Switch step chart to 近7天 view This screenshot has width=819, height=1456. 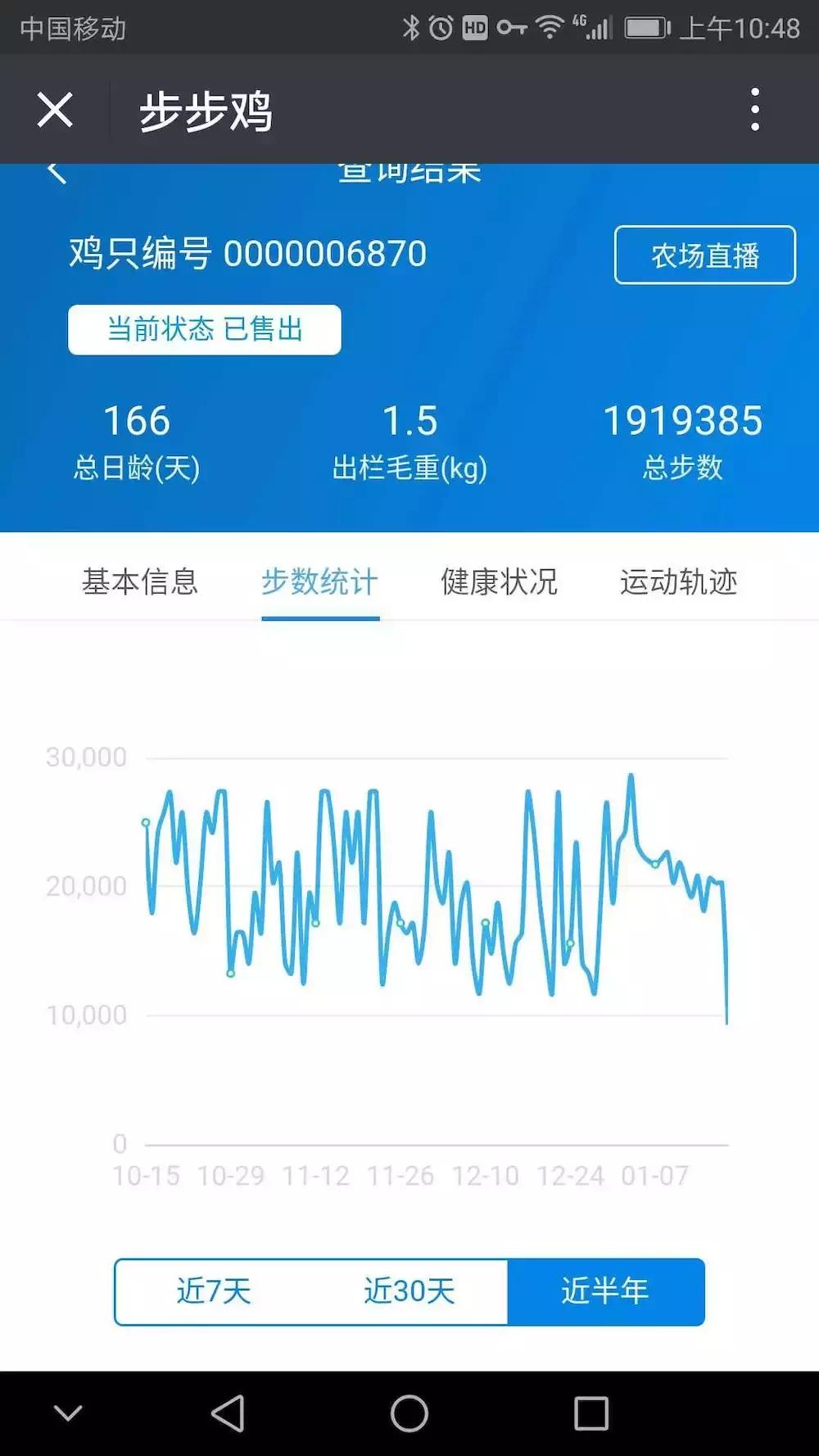(x=212, y=1291)
